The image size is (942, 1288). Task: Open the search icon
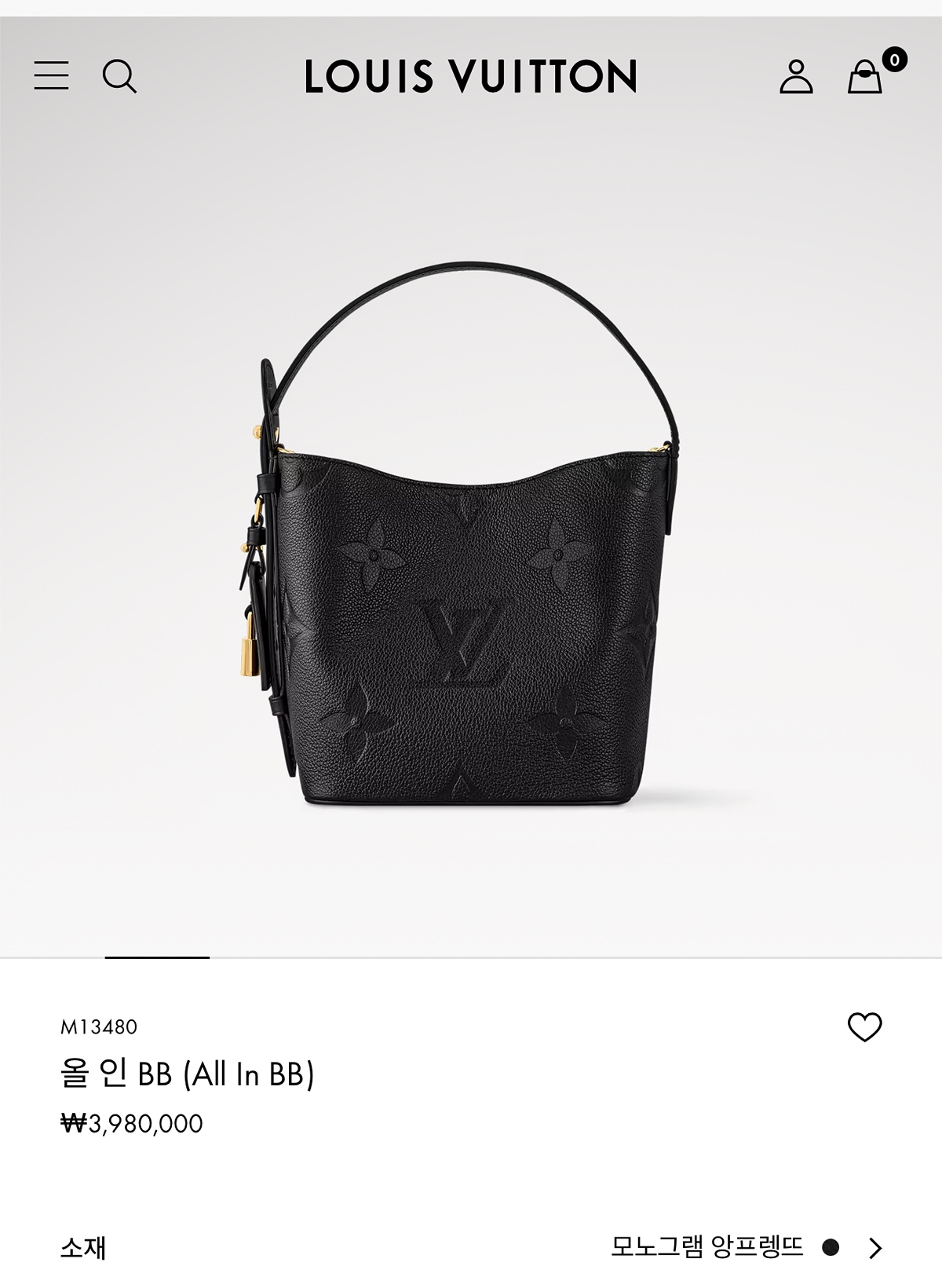pos(119,76)
